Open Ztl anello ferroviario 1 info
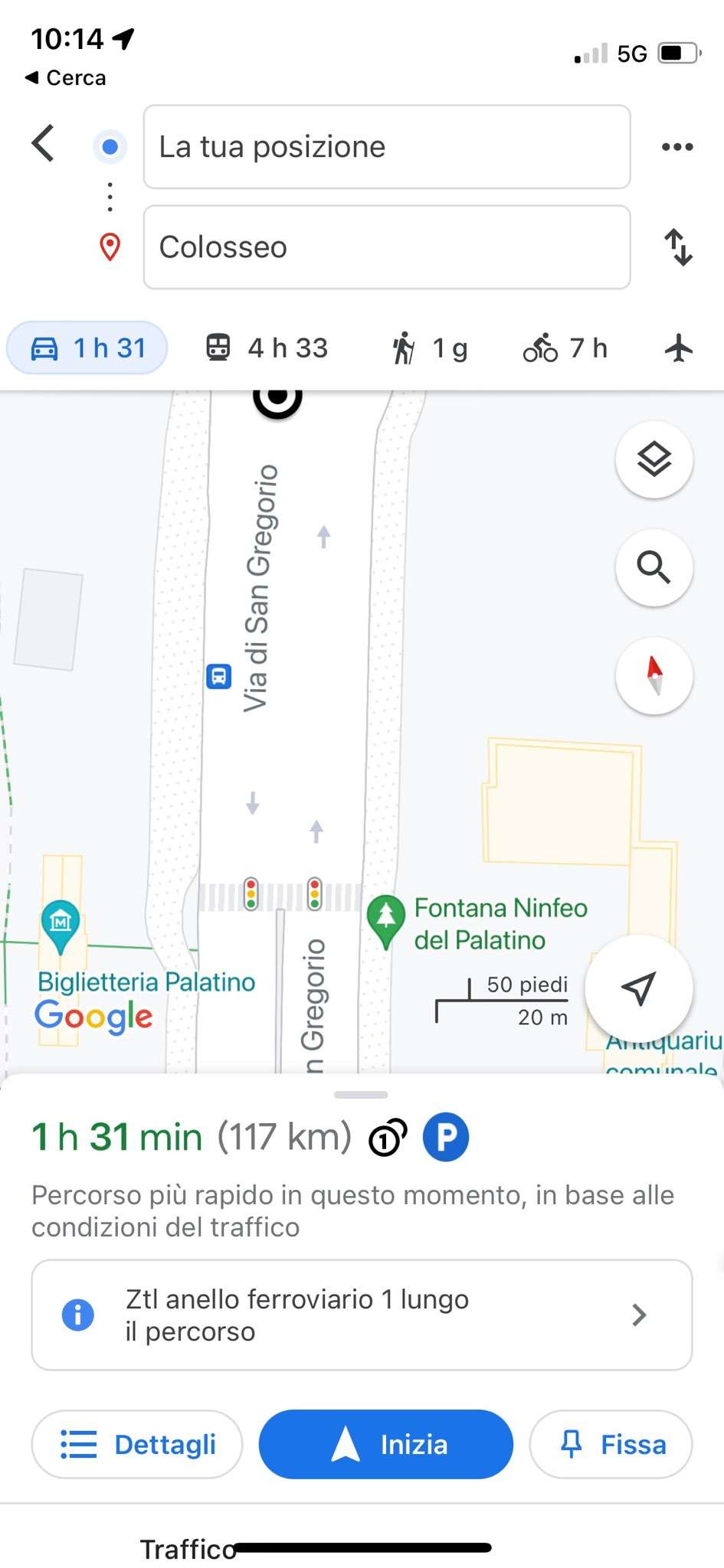 coord(362,1315)
